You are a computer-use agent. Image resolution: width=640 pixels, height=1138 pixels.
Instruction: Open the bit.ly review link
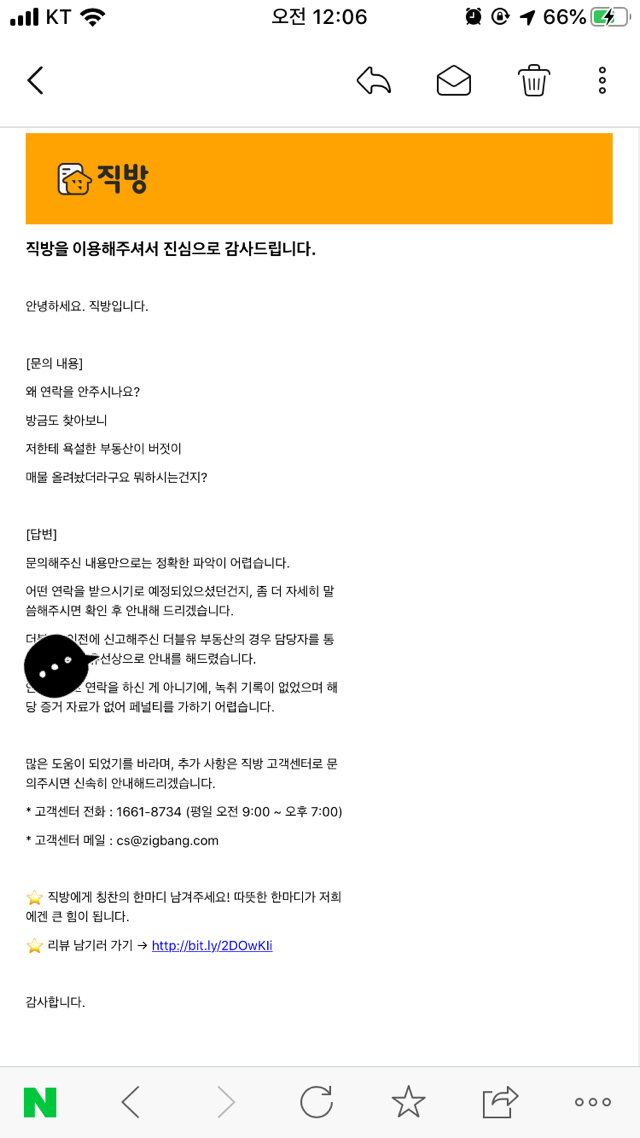point(212,946)
